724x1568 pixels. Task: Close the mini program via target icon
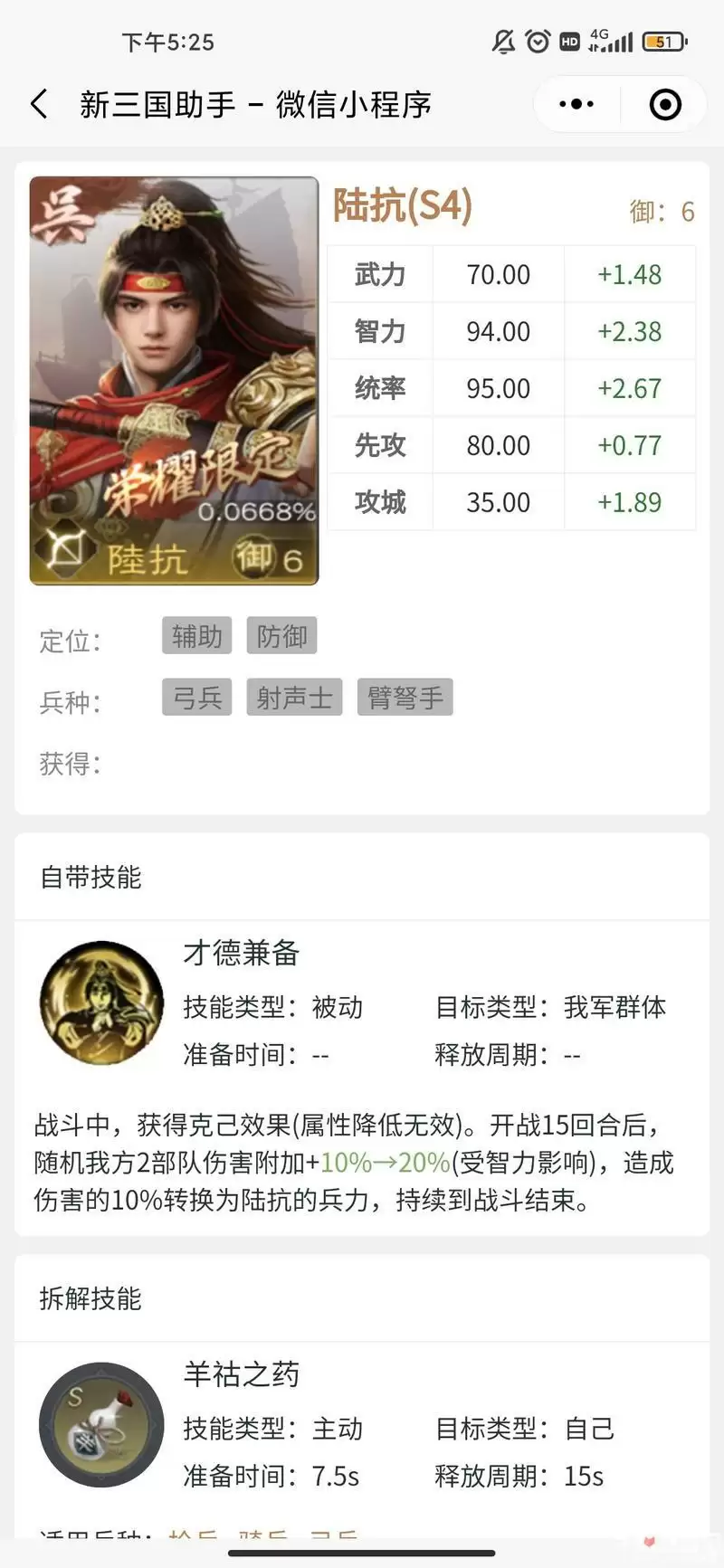click(665, 104)
